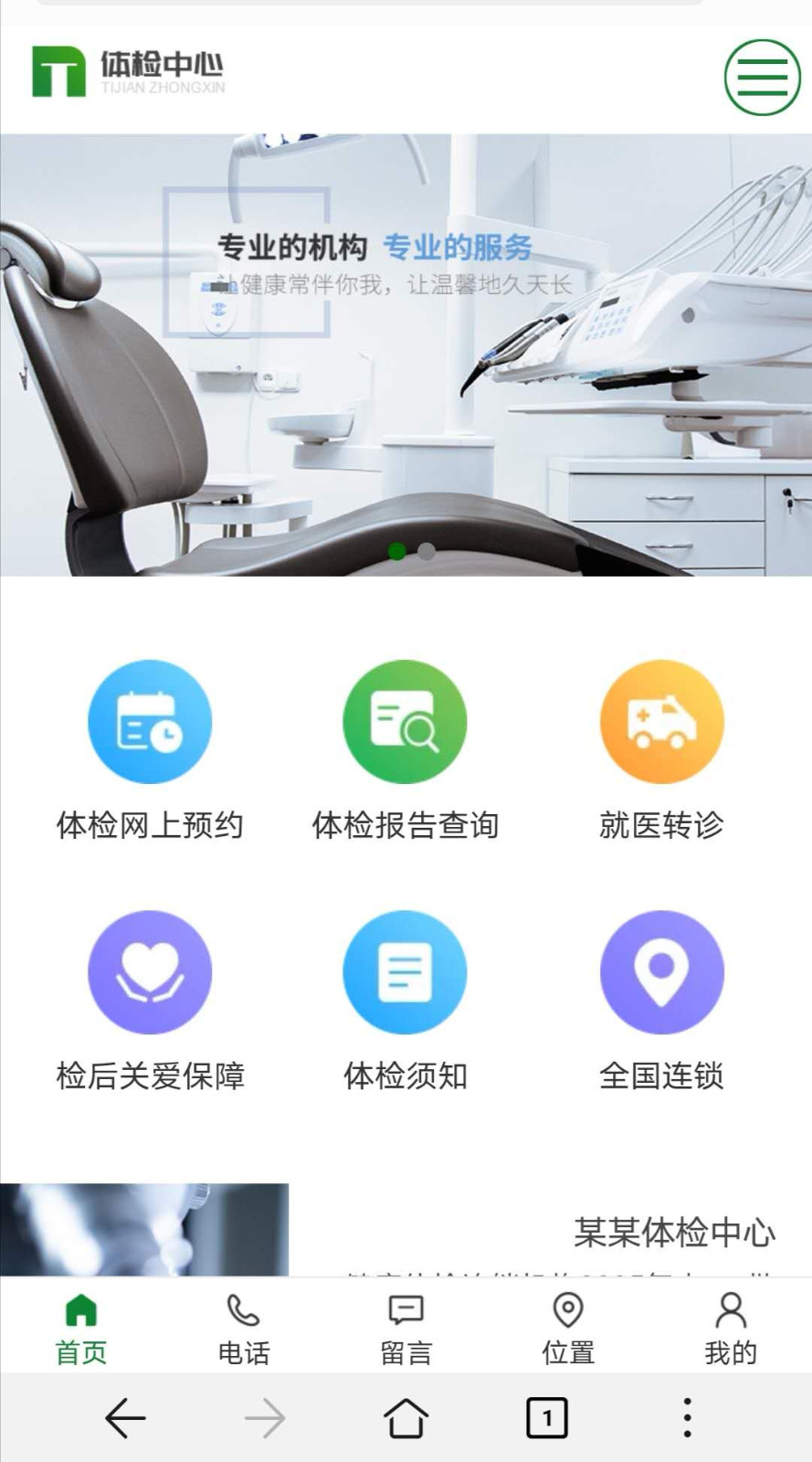812x1462 pixels.
Task: Open the browser three-dot menu
Action: pos(687,1418)
